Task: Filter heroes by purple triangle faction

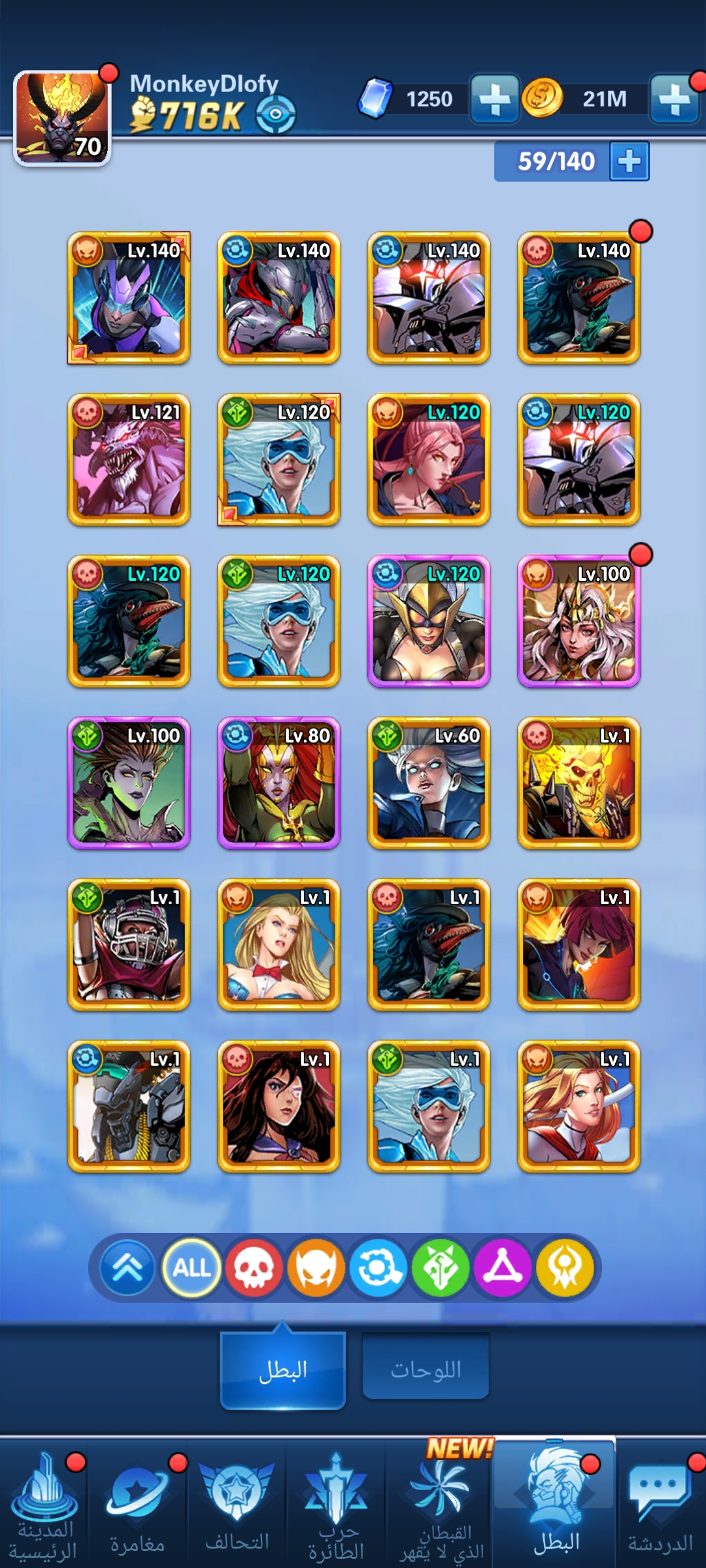Action: pos(503,1268)
